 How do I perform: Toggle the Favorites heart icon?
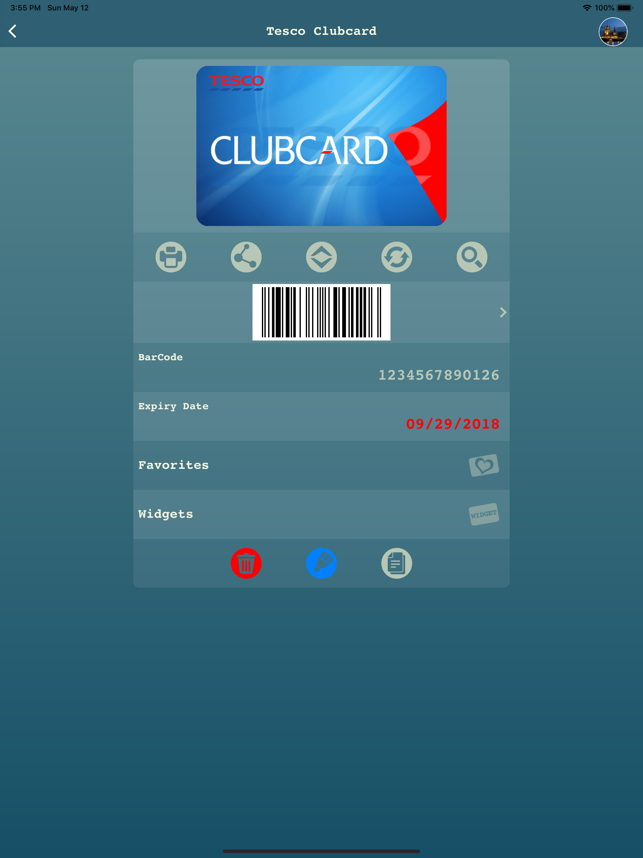tap(484, 465)
